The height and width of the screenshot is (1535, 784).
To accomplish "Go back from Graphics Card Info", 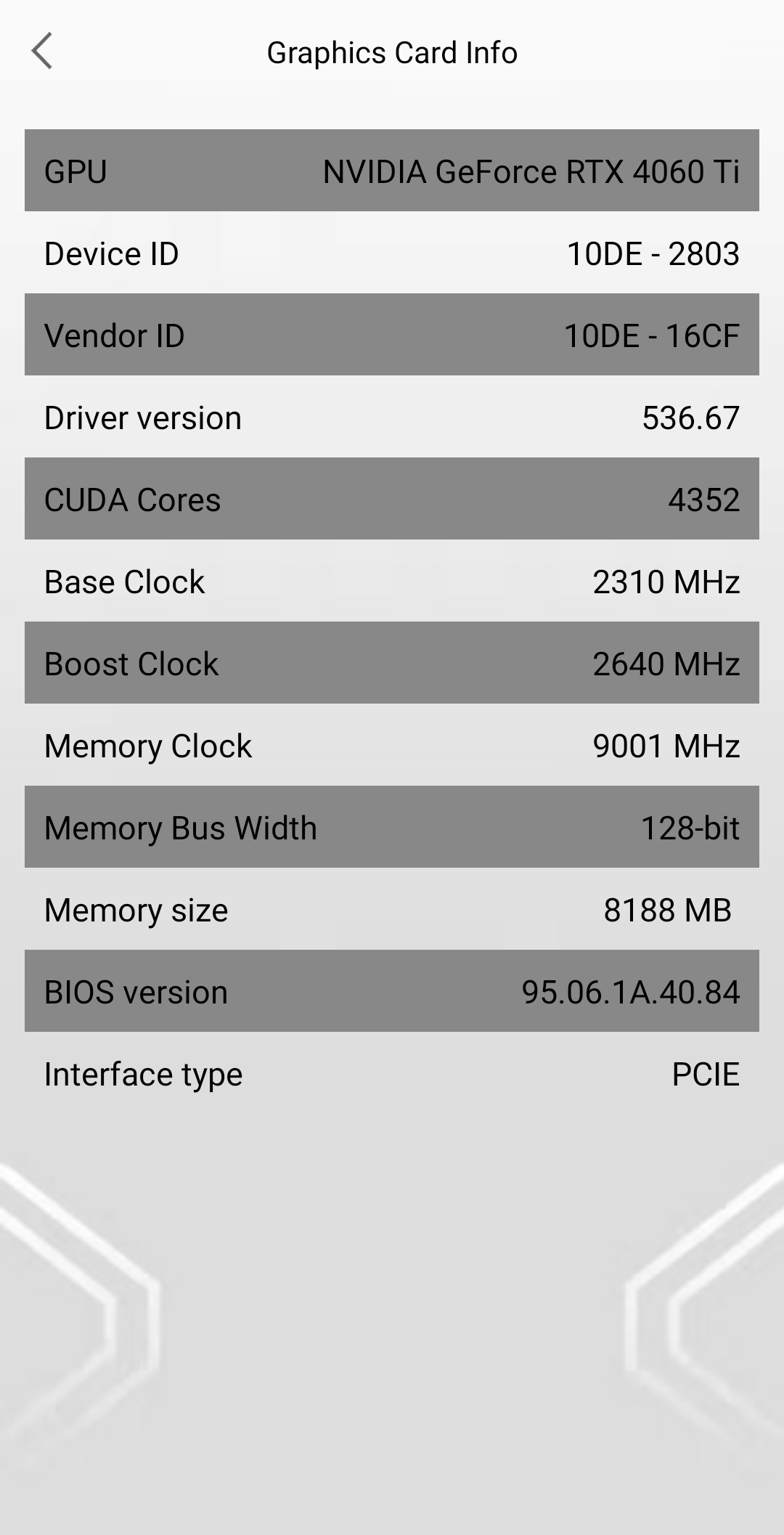I will click(42, 52).
